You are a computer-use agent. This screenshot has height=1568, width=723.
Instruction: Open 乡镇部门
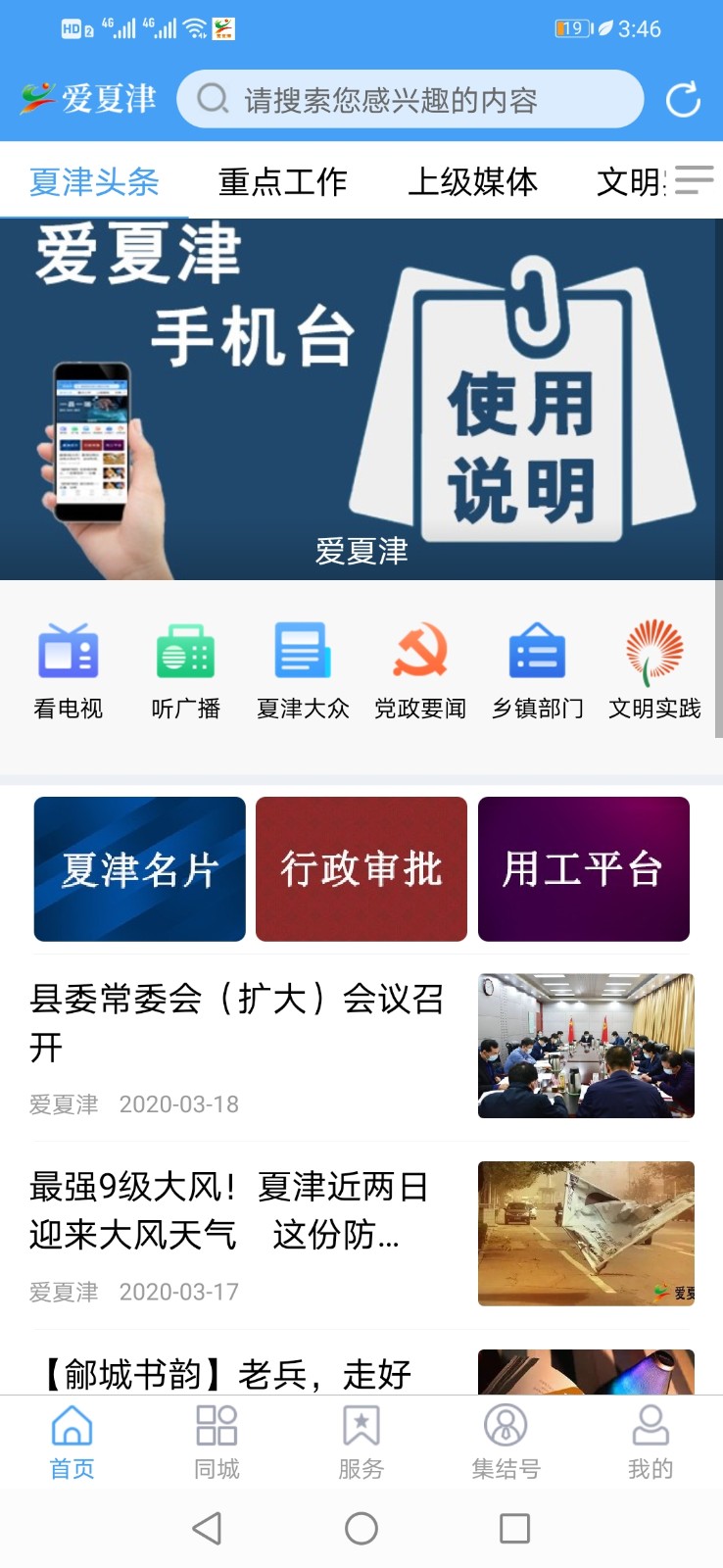tap(537, 671)
